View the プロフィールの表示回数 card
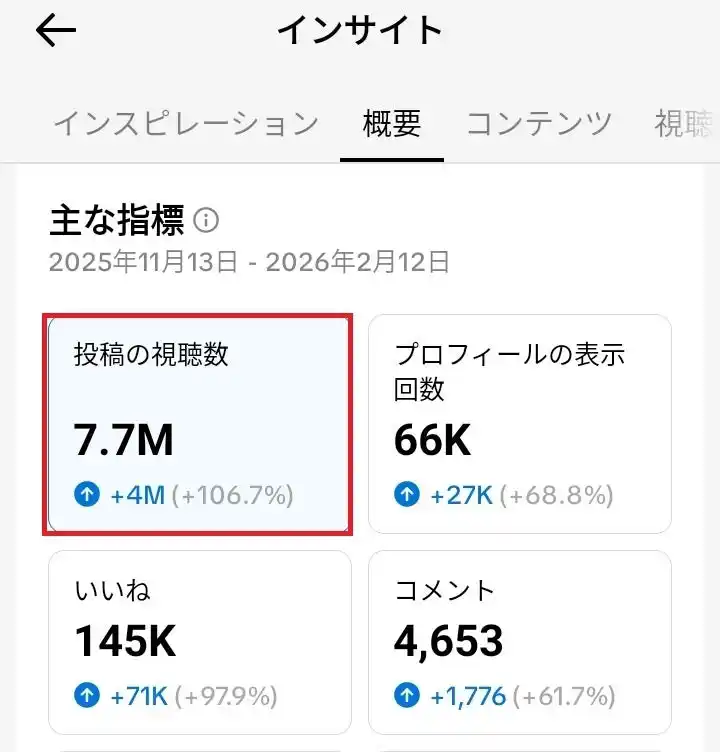 (519, 424)
